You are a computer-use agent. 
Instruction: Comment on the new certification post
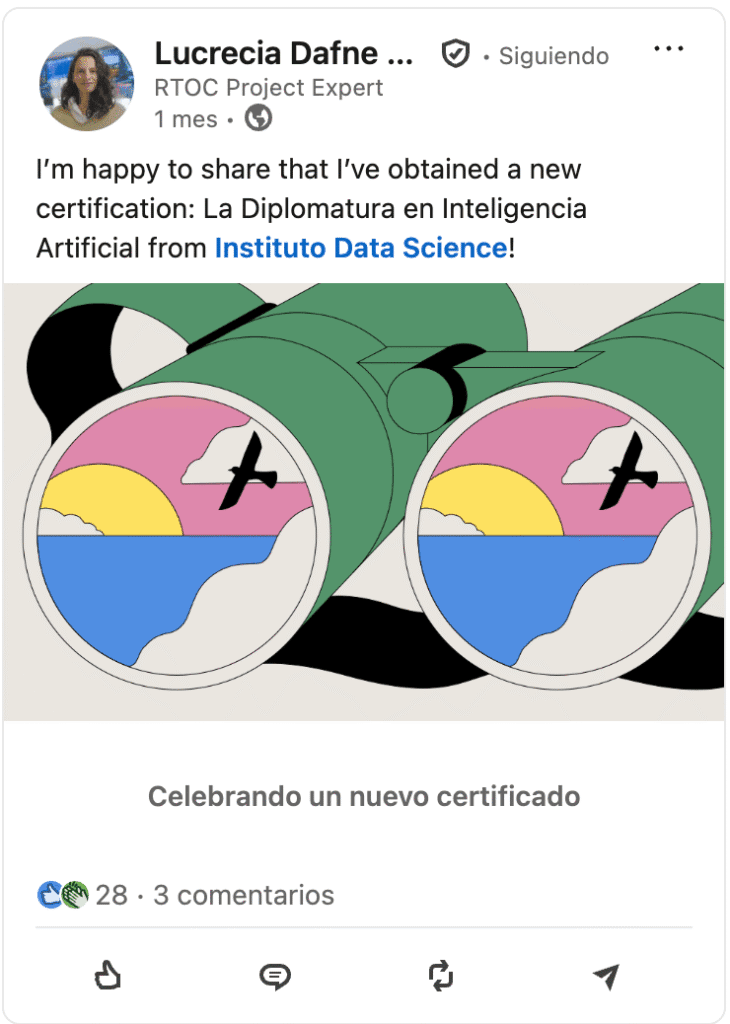coord(274,975)
